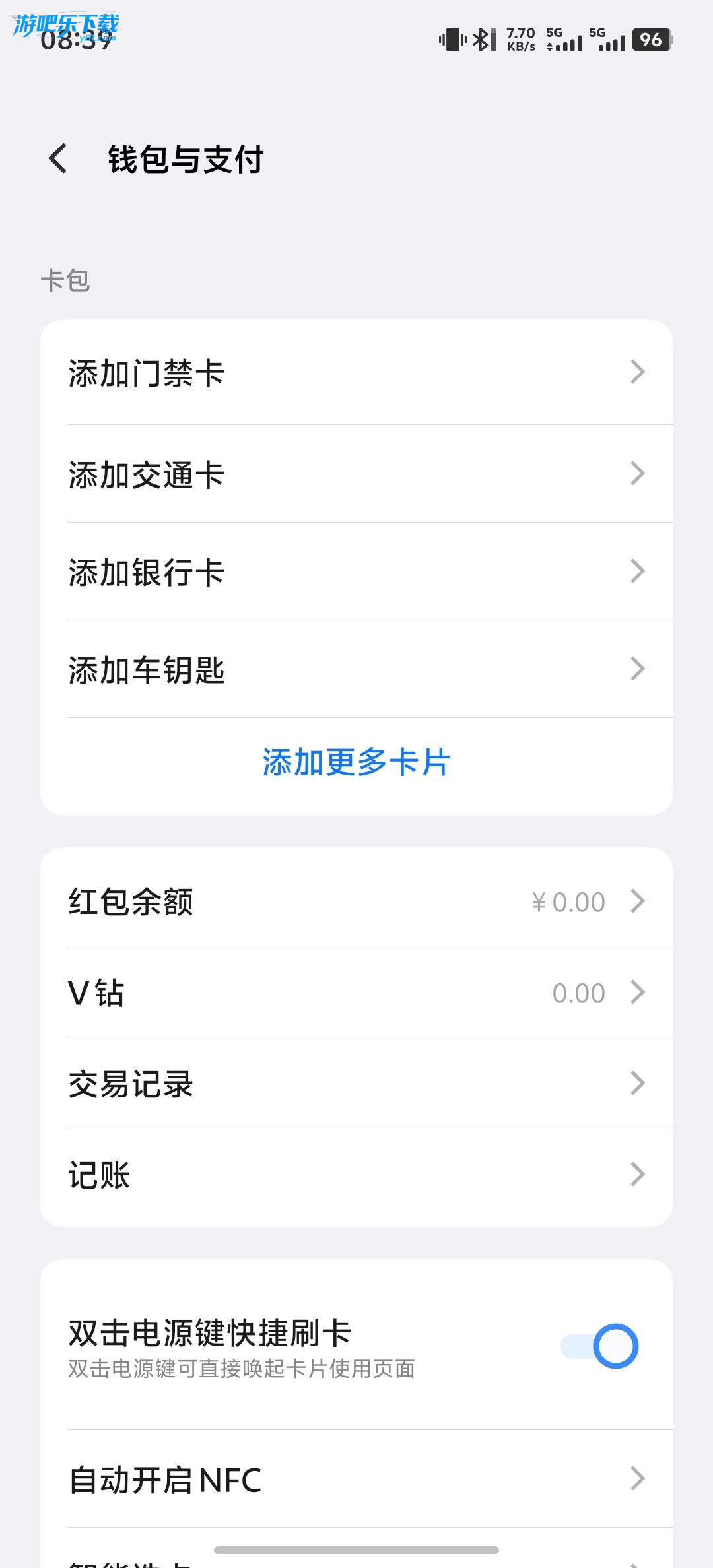This screenshot has height=1568, width=713.
Task: Tap 添加更多卡片 link
Action: click(356, 762)
